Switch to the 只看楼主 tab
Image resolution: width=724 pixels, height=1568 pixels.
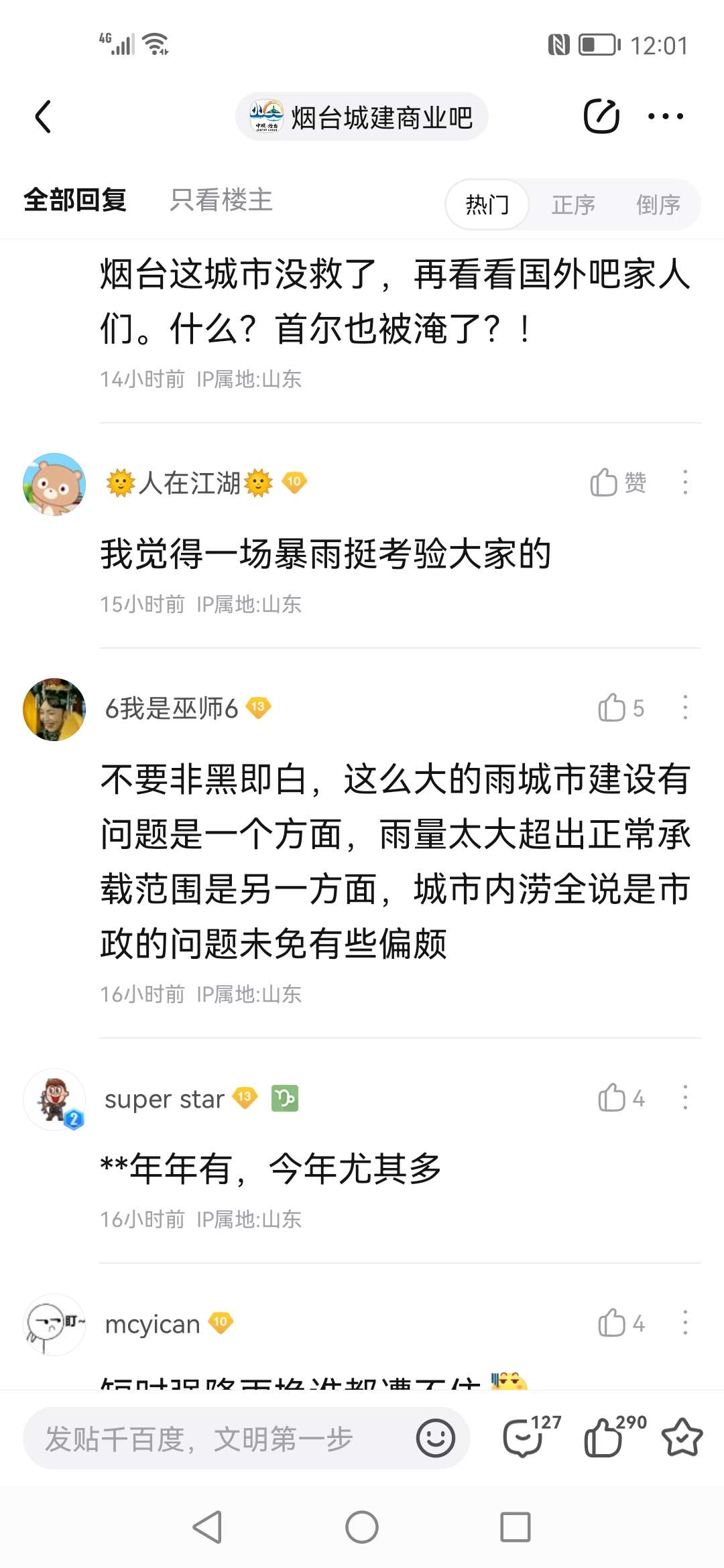pos(221,200)
